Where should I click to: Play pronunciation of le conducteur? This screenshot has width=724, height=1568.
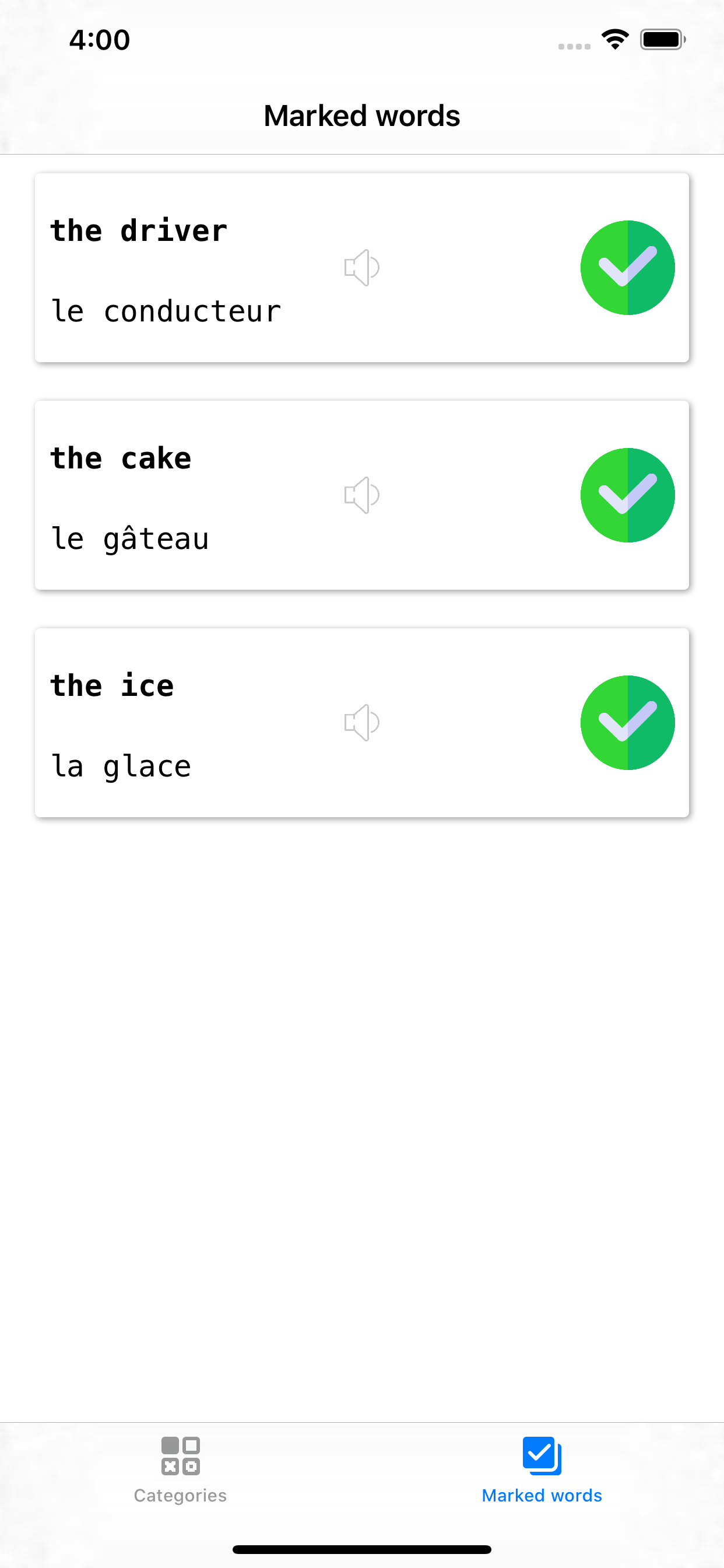tap(361, 268)
